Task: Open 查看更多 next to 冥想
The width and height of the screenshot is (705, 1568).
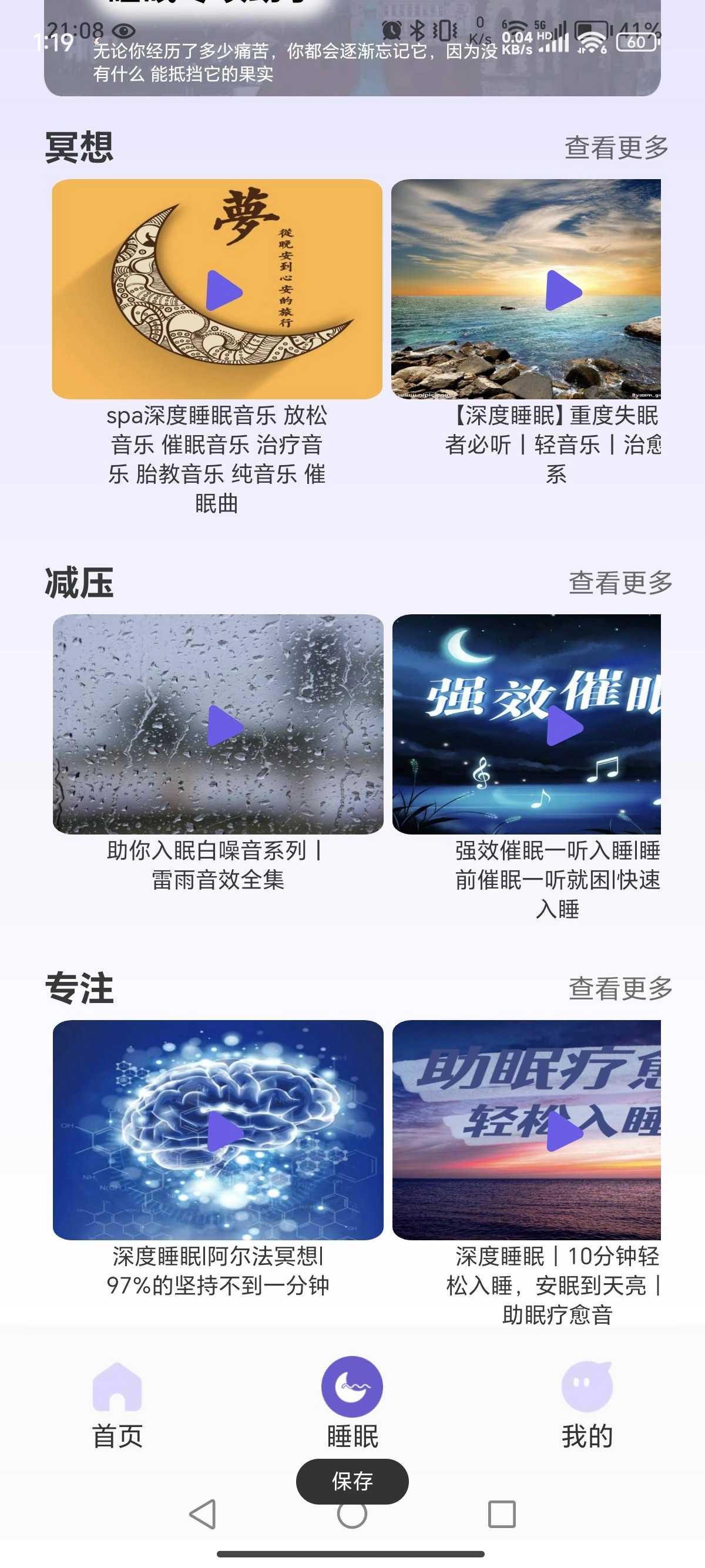Action: click(x=616, y=147)
